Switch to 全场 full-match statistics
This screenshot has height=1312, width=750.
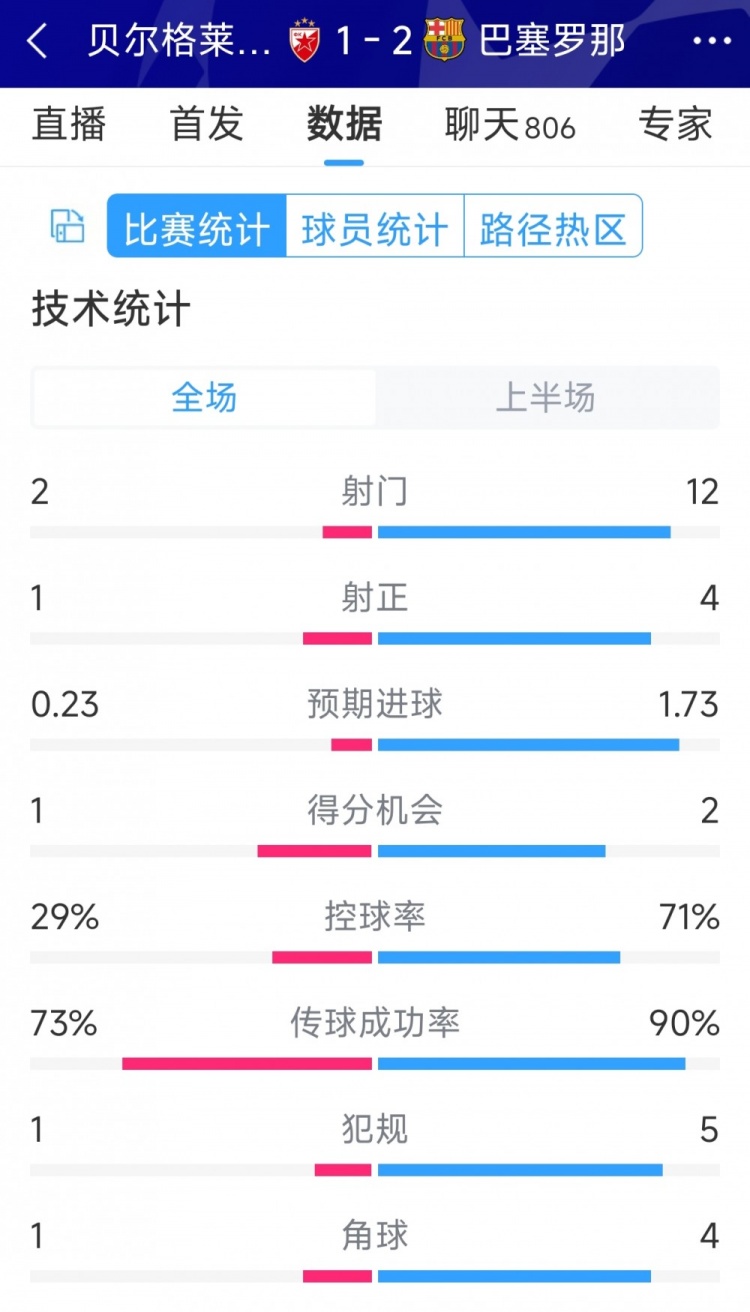pos(203,397)
